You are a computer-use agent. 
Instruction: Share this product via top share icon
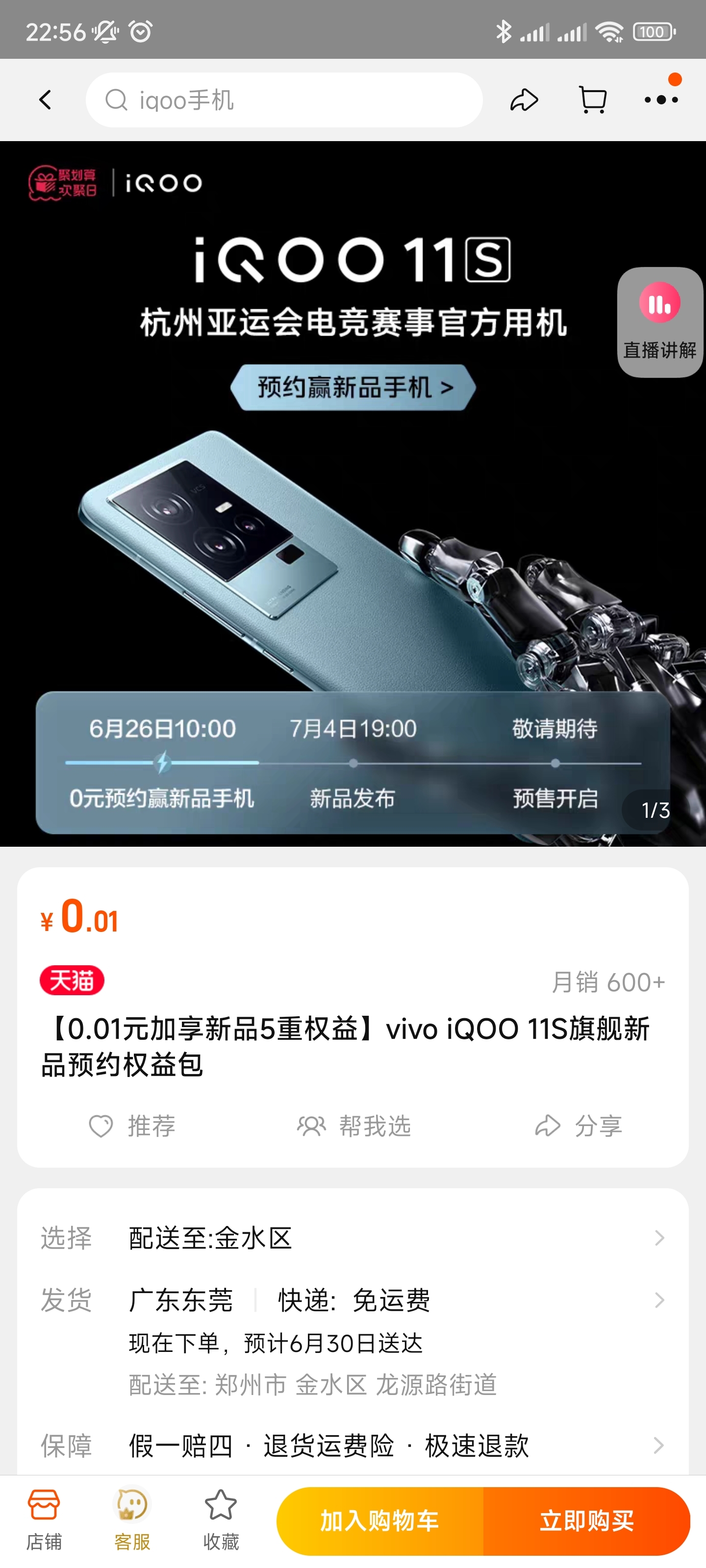click(x=524, y=100)
